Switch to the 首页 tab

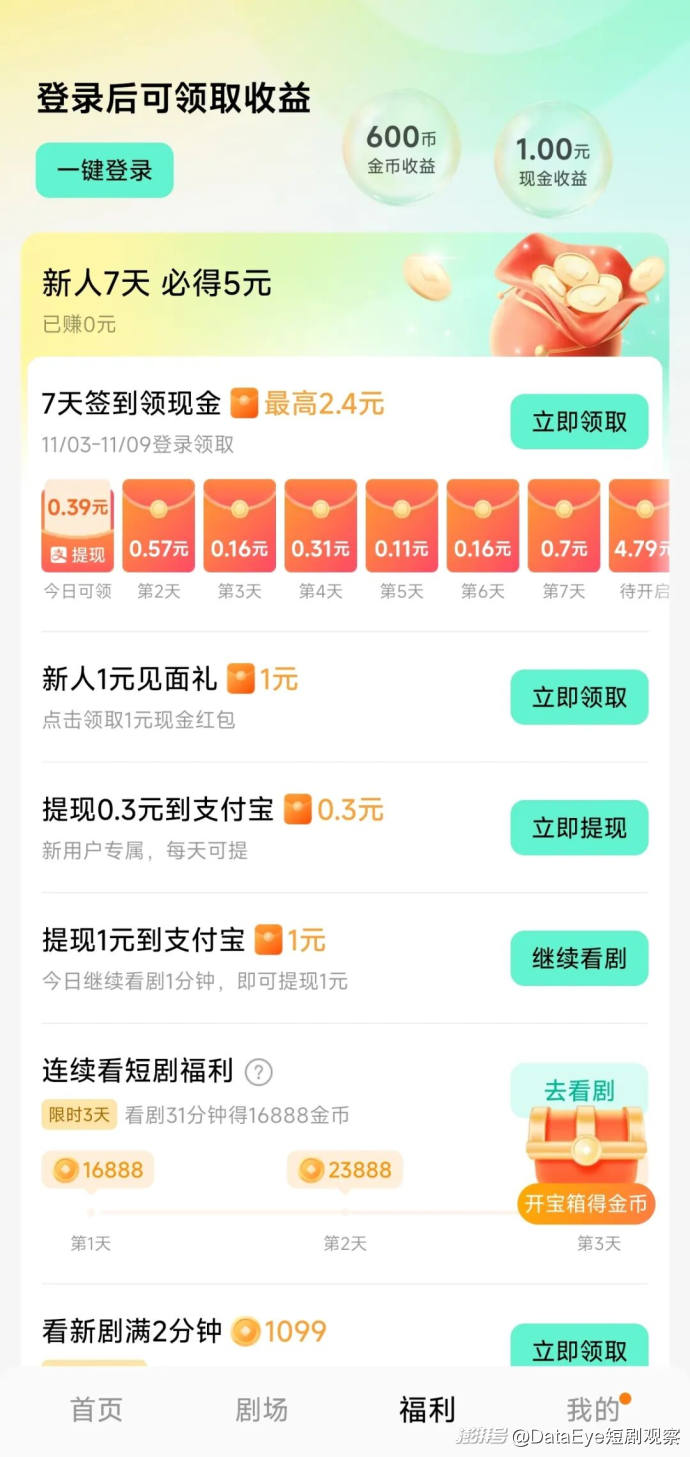(x=96, y=1410)
